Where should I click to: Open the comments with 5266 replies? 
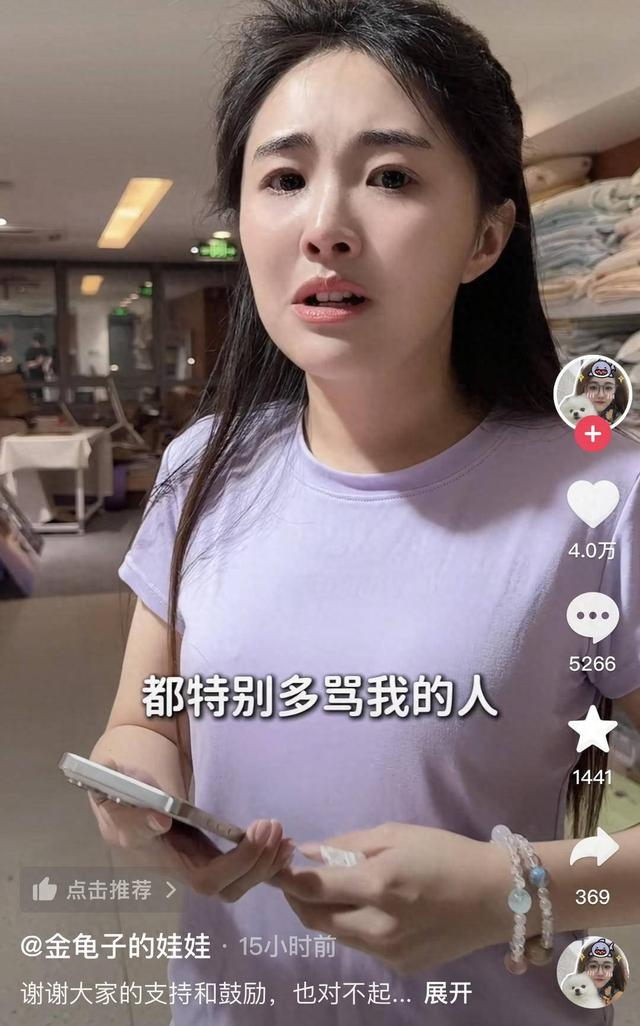point(592,618)
